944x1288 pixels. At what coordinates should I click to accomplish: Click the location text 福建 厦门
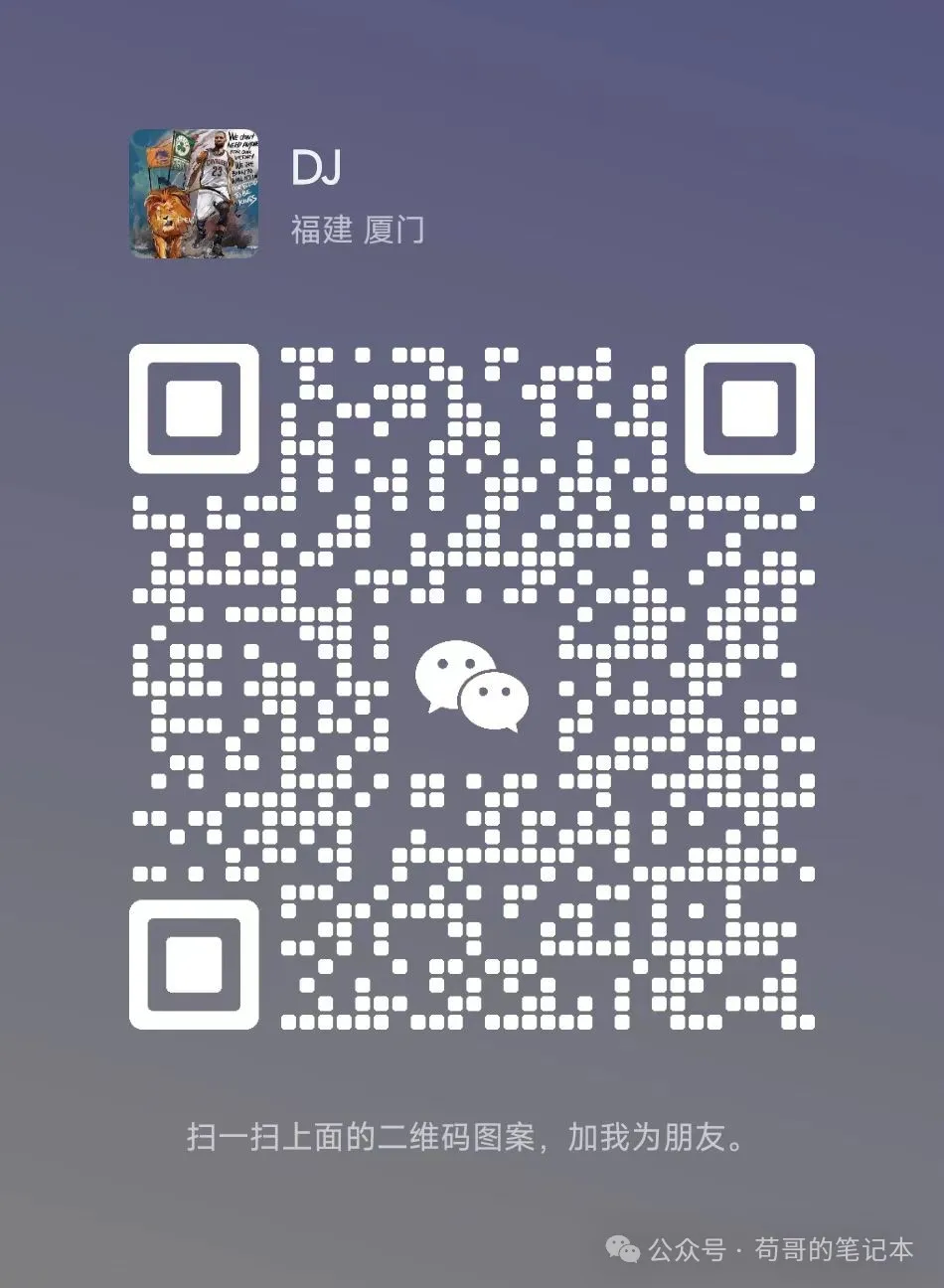point(358,227)
